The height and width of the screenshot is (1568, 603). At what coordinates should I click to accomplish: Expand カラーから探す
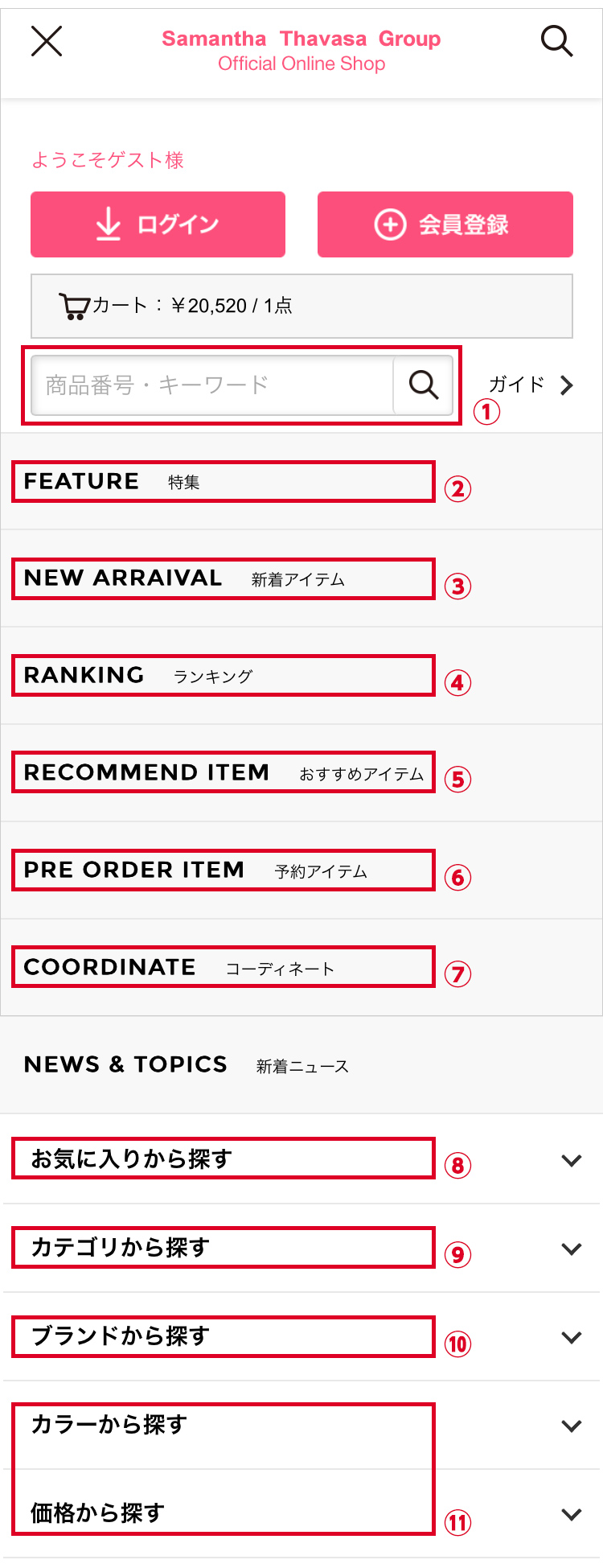[x=301, y=1425]
